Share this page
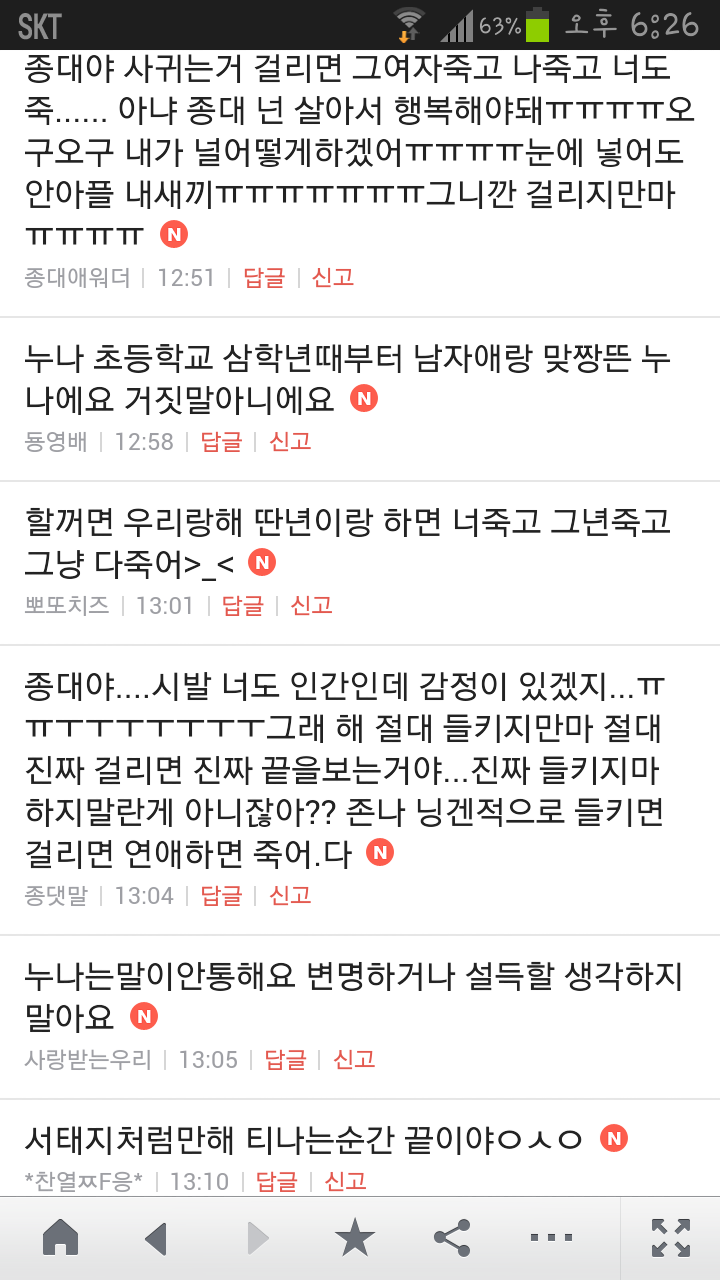Viewport: 720px width, 1280px height. (x=452, y=1238)
